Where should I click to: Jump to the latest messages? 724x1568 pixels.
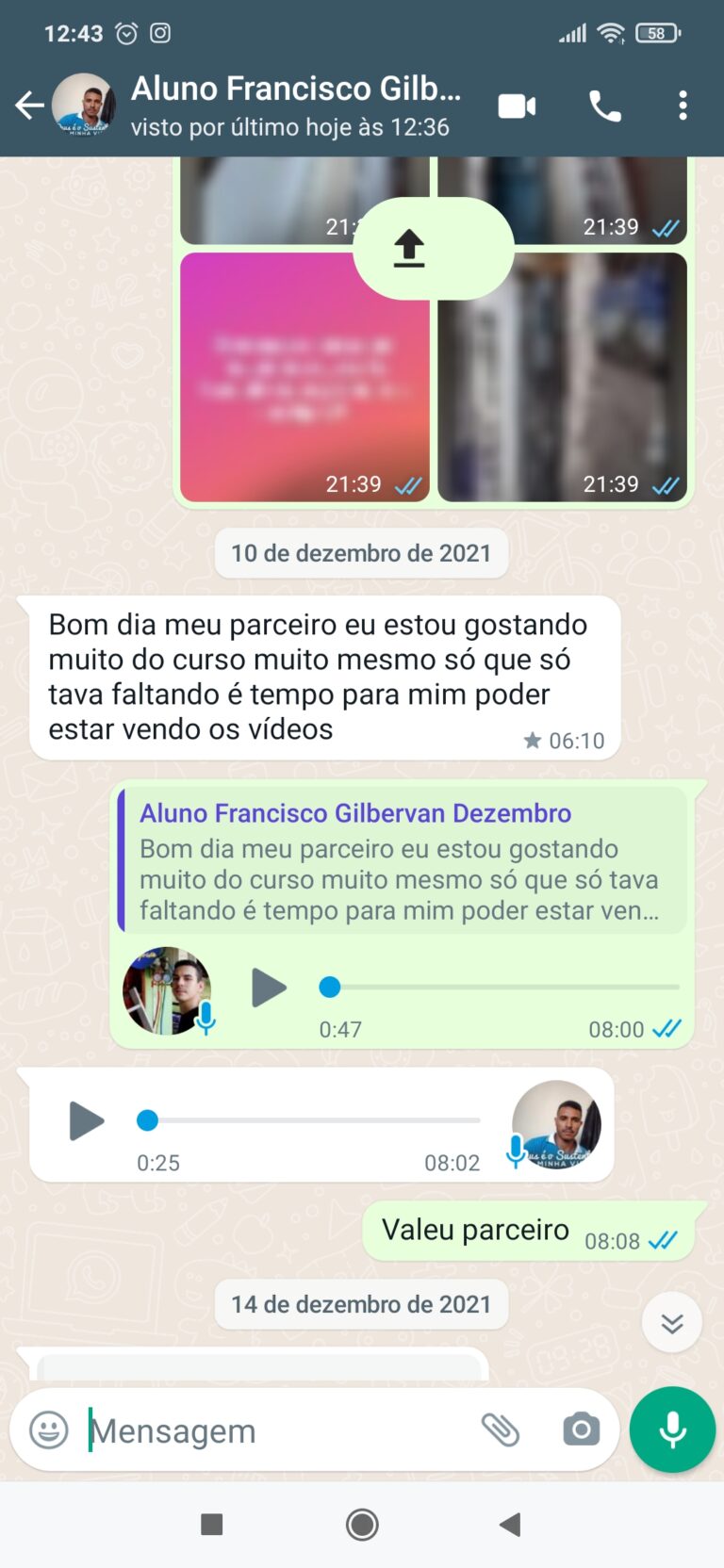[x=671, y=1323]
